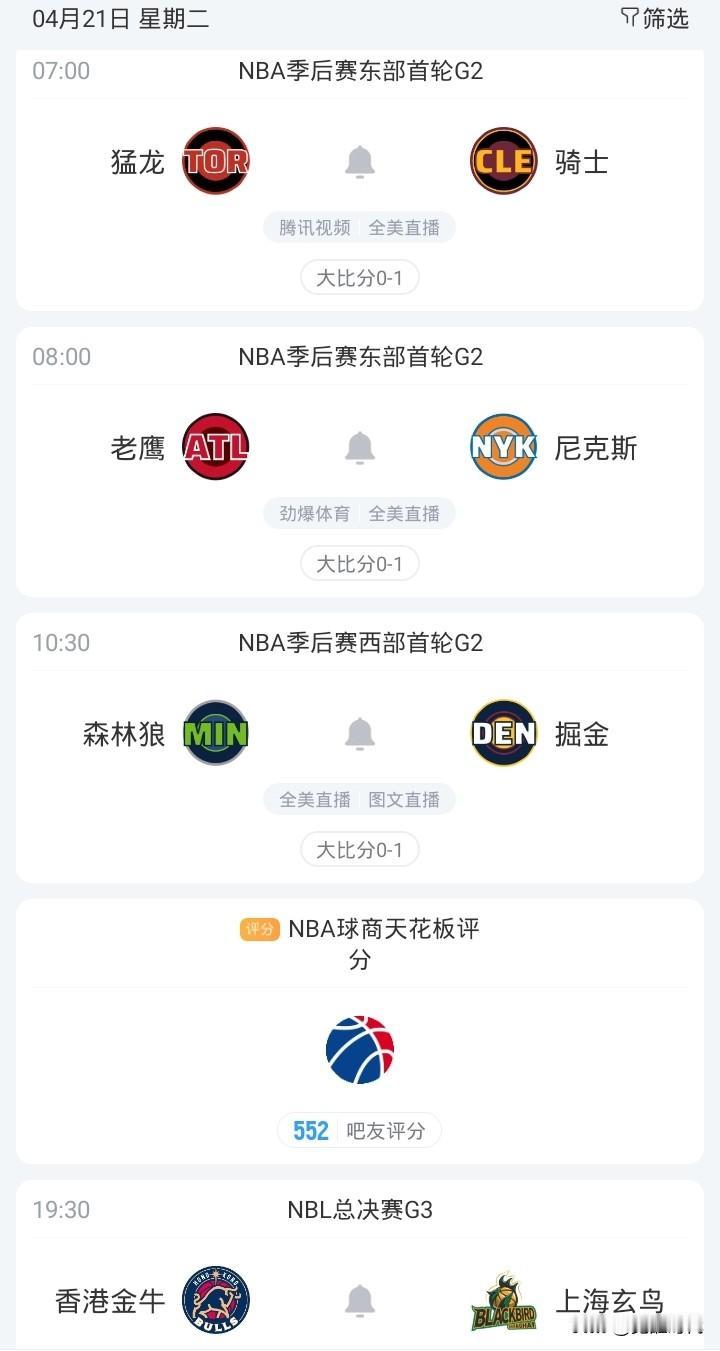Open 大比分0-1 series score for first match

click(359, 277)
